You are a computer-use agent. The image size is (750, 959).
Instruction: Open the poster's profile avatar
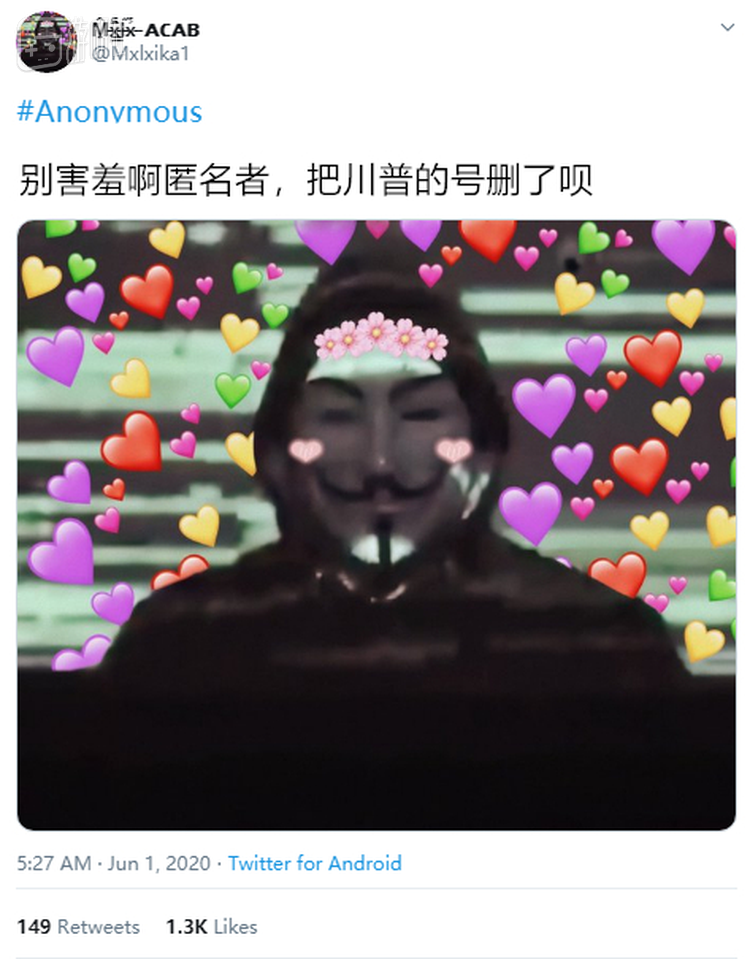coord(46,42)
